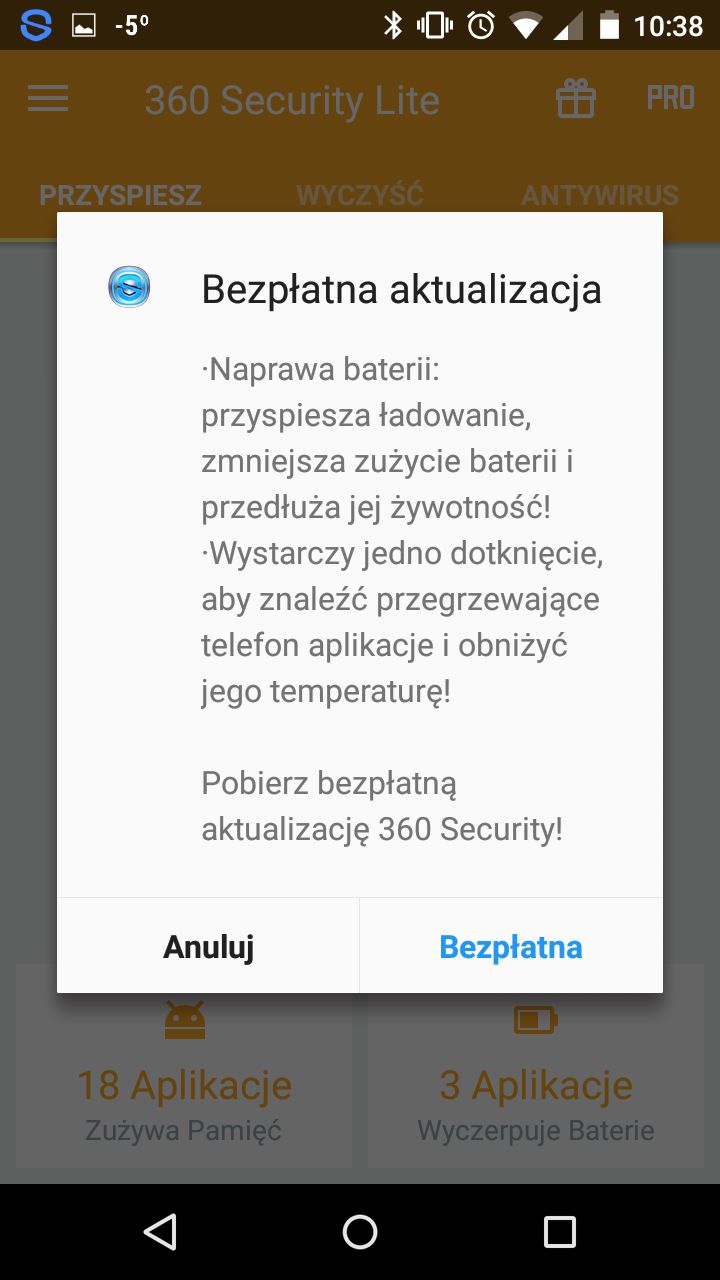Viewport: 720px width, 1280px height.
Task: Switch to the WYCZYŚĆ tab
Action: [360, 194]
